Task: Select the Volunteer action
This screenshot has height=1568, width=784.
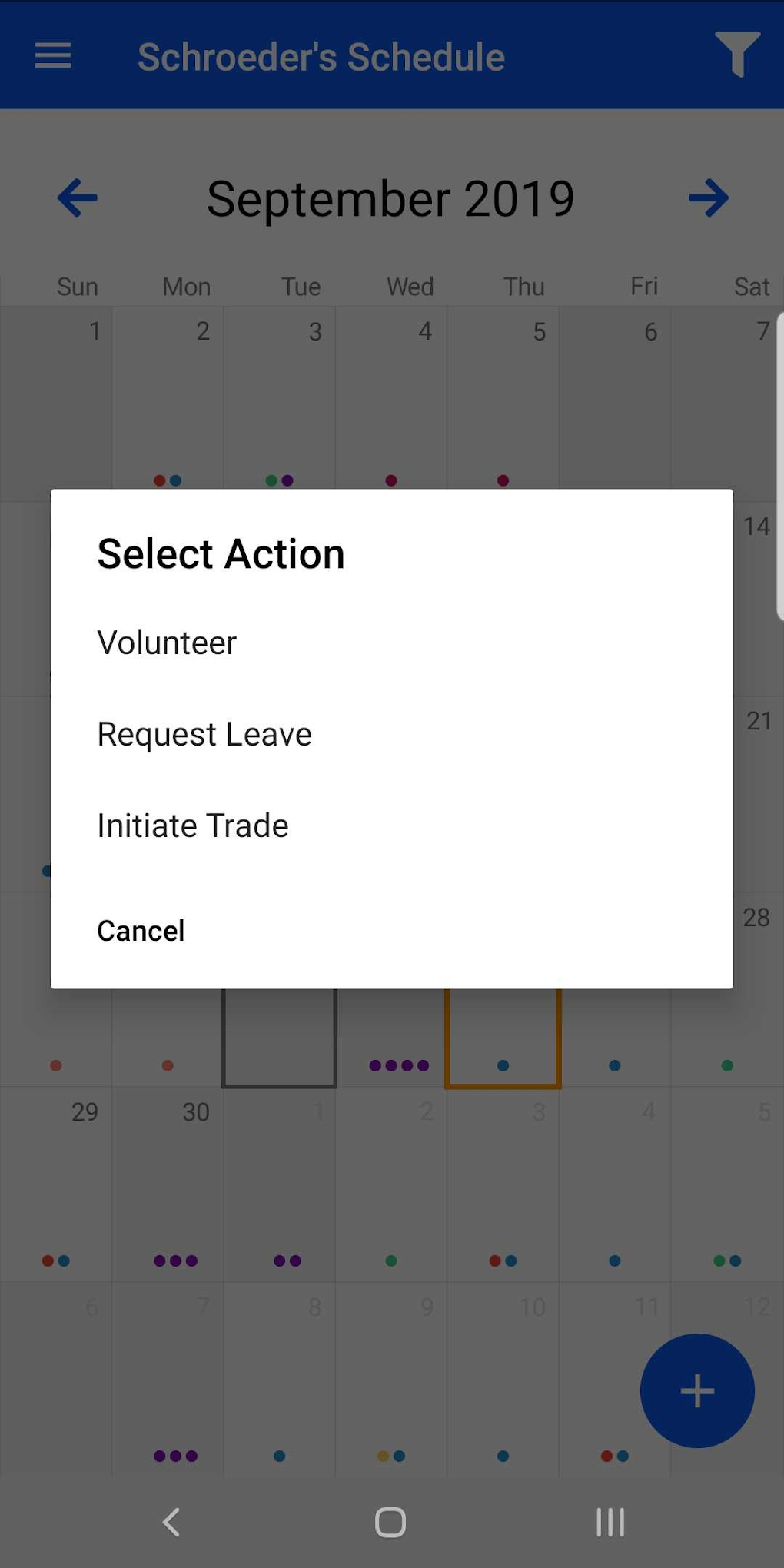Action: (x=166, y=643)
